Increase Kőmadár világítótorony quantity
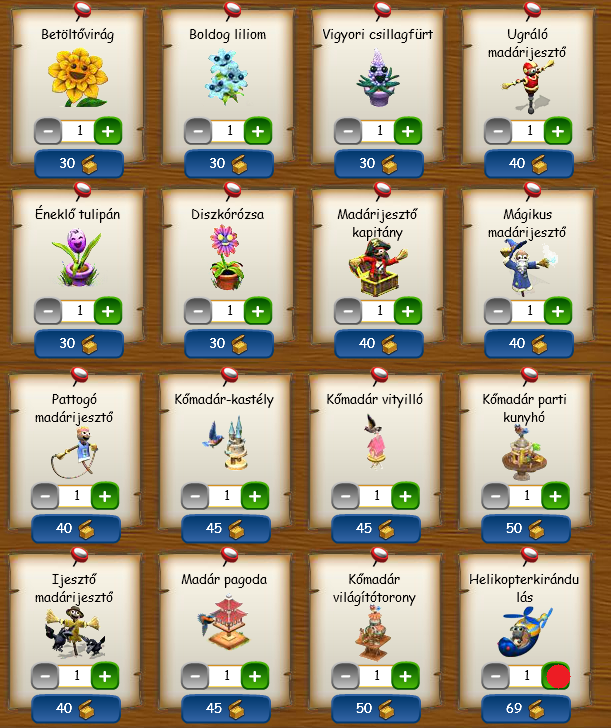611x728 pixels. [x=405, y=676]
